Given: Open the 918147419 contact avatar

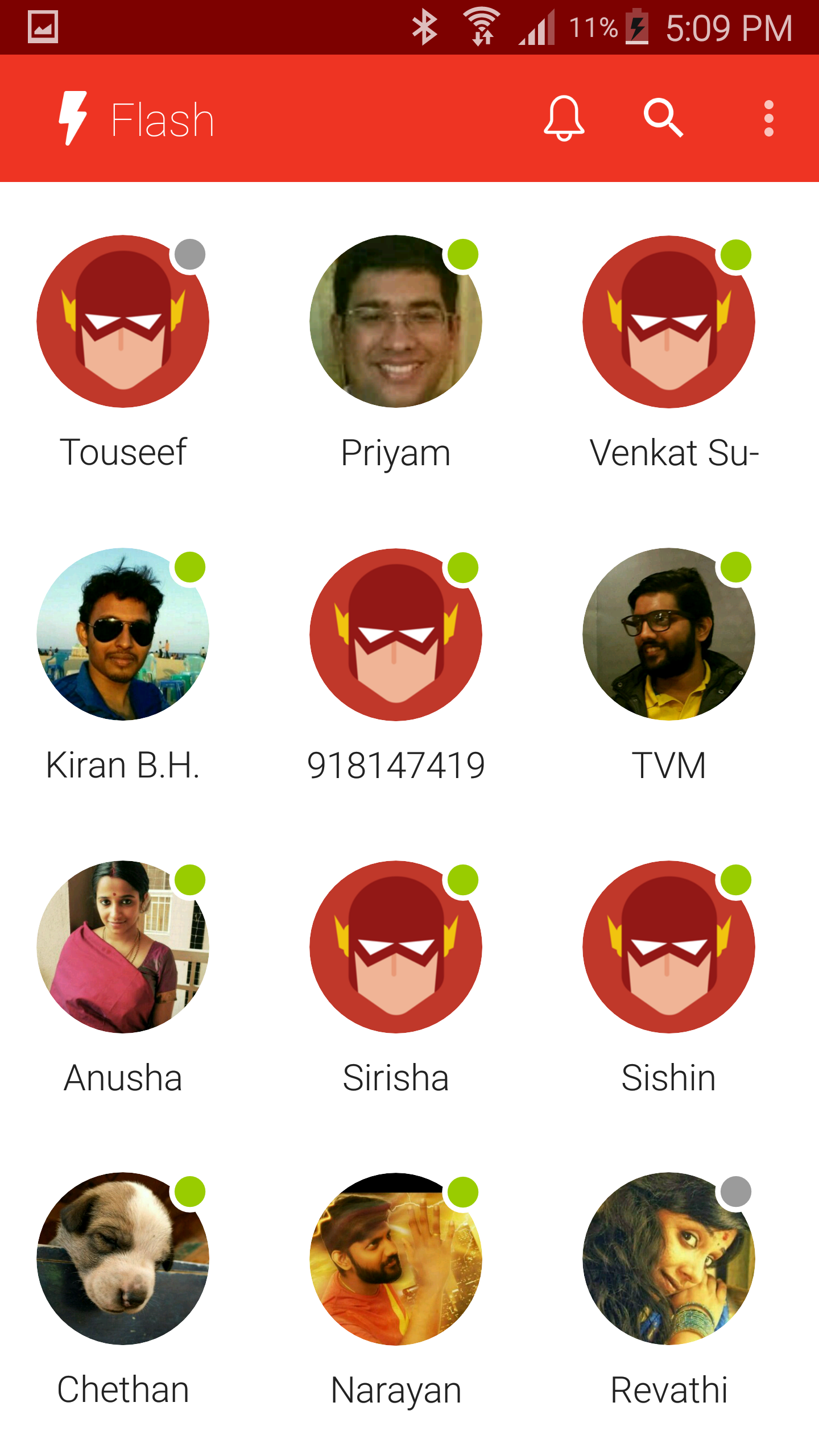Looking at the screenshot, I should click(396, 633).
